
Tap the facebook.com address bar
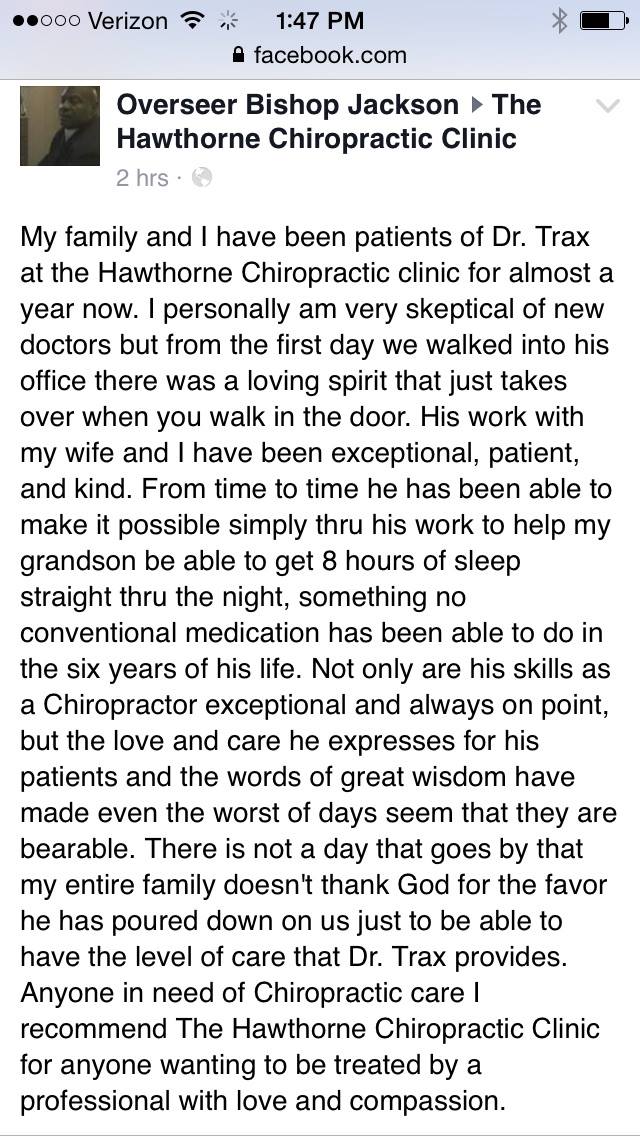[320, 55]
